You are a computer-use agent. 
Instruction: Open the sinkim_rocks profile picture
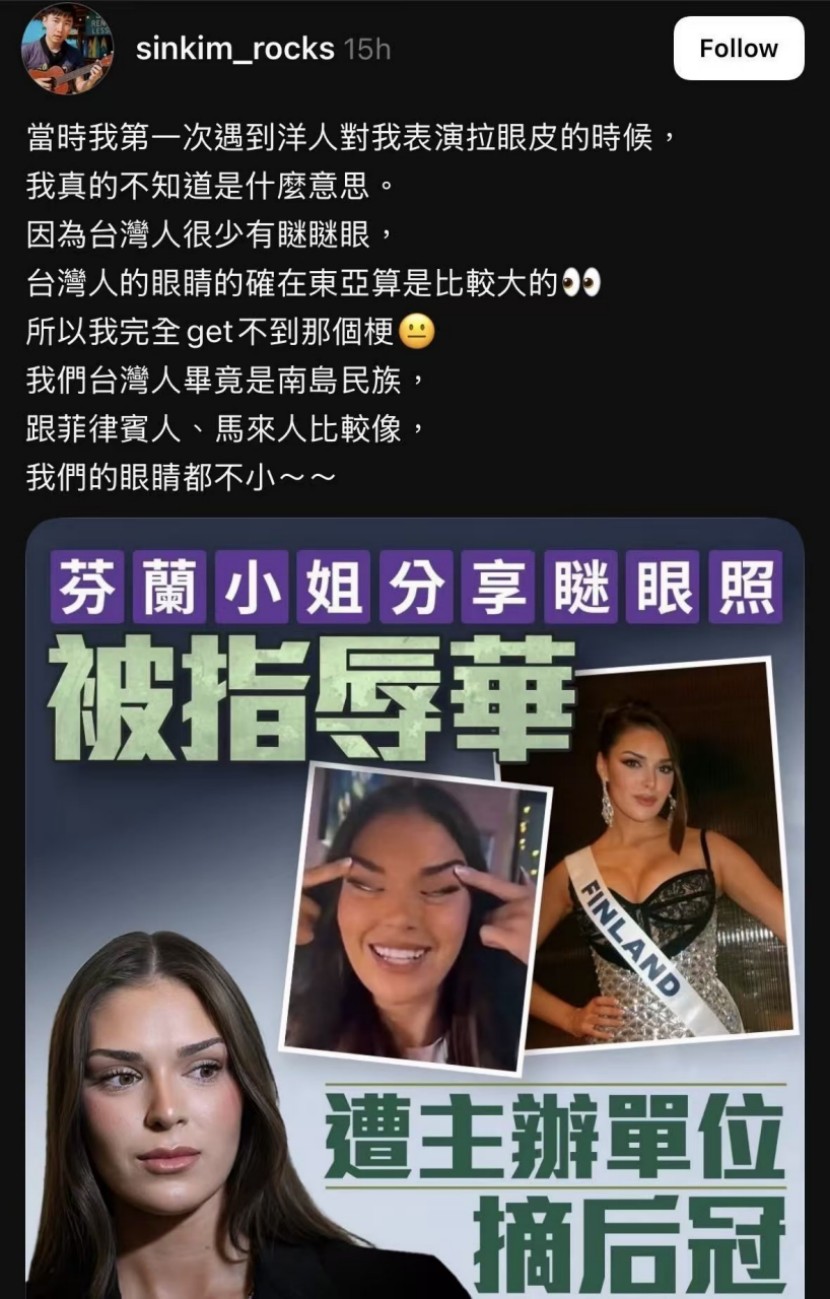[x=68, y=48]
